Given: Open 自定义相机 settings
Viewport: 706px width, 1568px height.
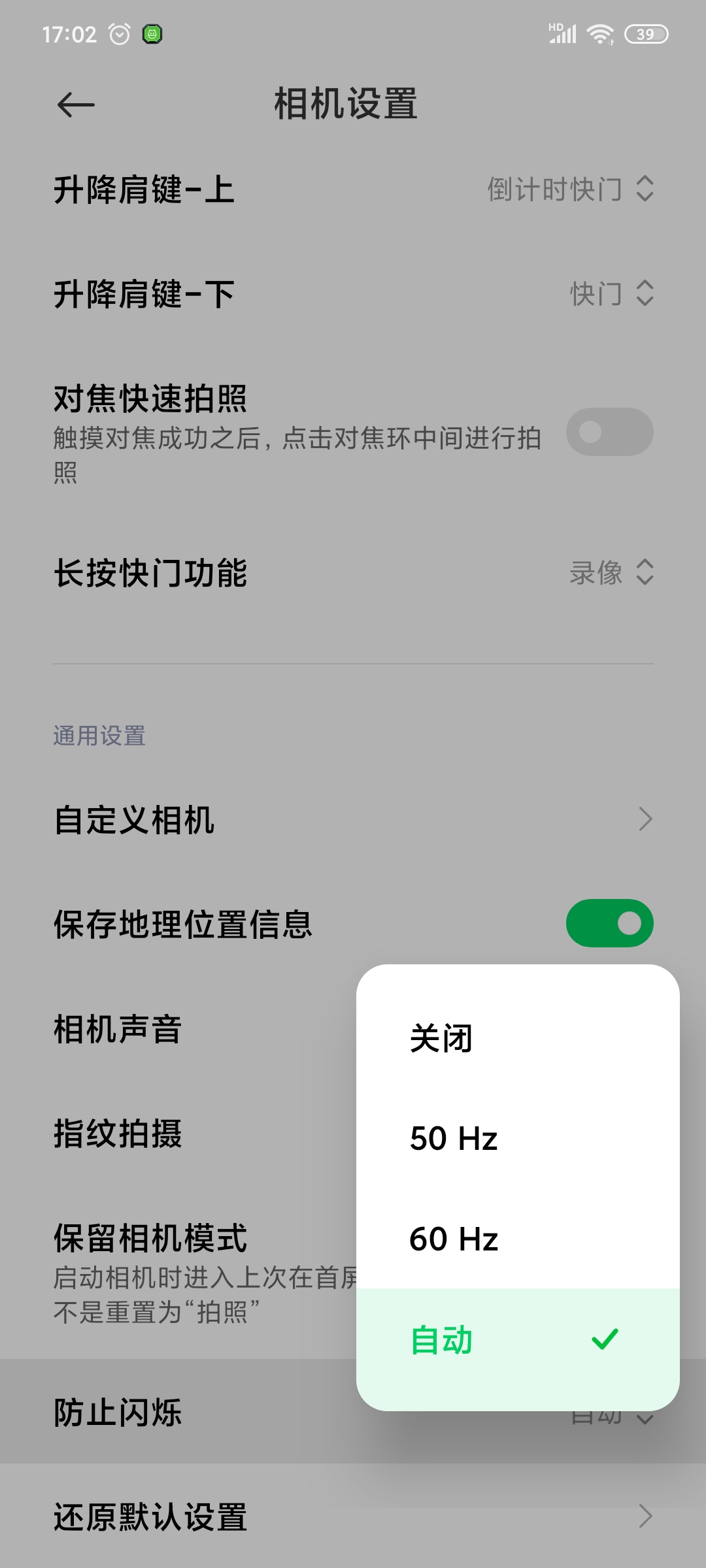Looking at the screenshot, I should (353, 819).
